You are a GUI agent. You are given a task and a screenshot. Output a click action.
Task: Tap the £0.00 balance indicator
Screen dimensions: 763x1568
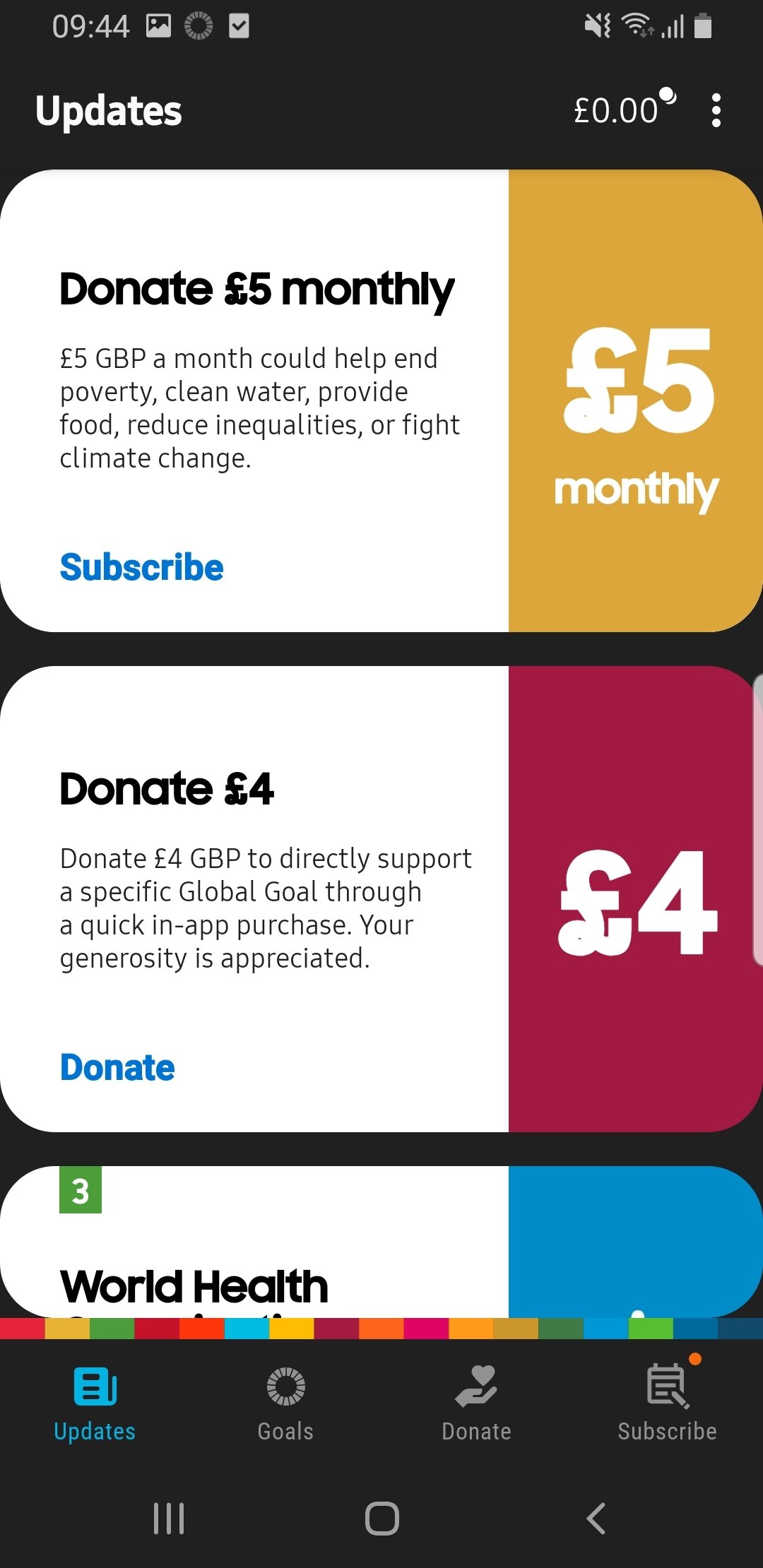[x=624, y=109]
